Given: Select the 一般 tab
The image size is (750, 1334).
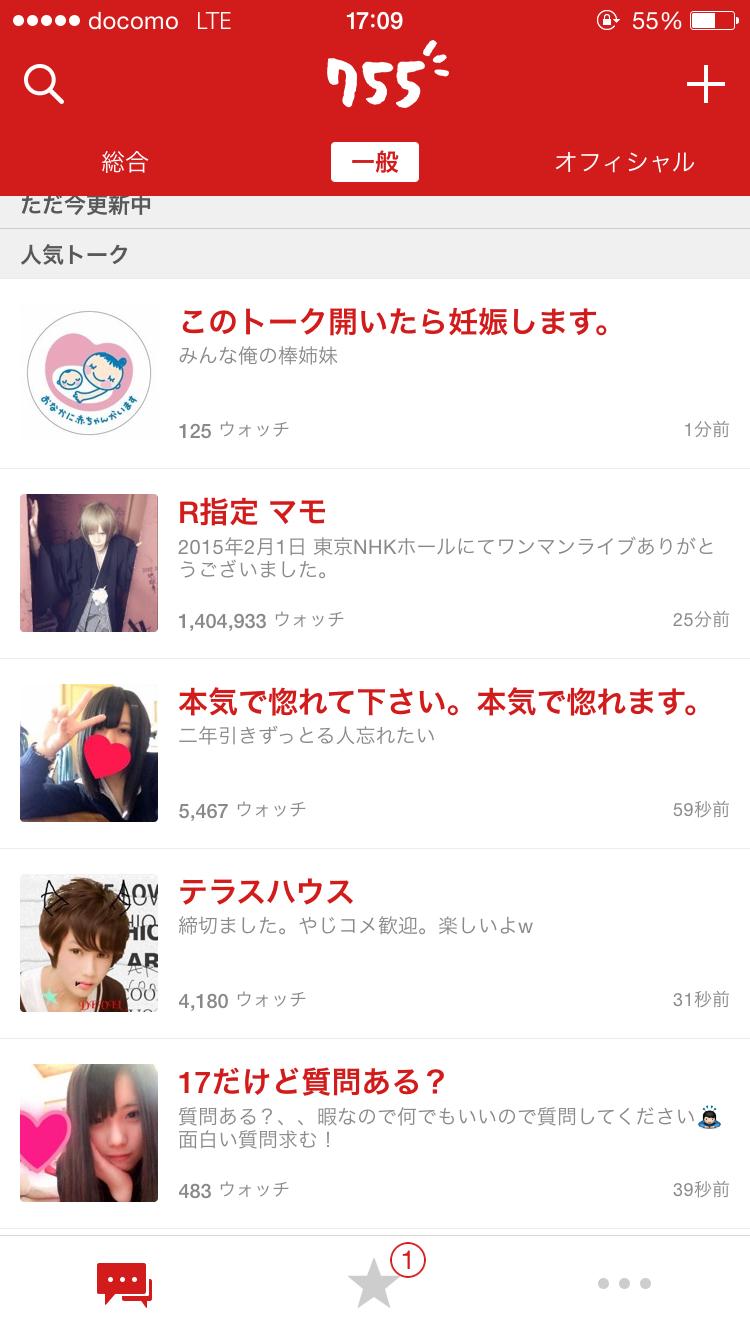Looking at the screenshot, I should (375, 162).
